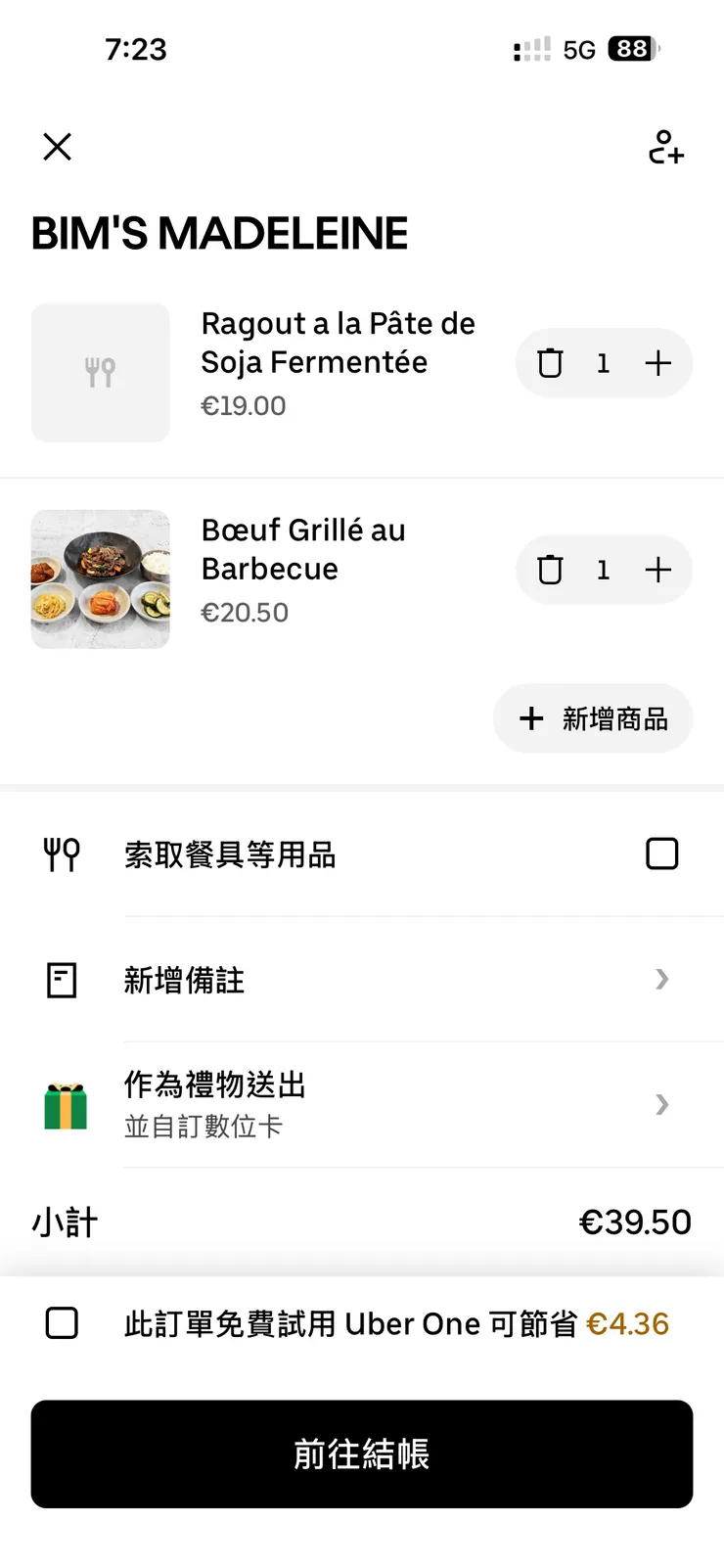The height and width of the screenshot is (1568, 724).
Task: Select the Ragout a la Pâte de Soja item name
Action: tap(338, 343)
